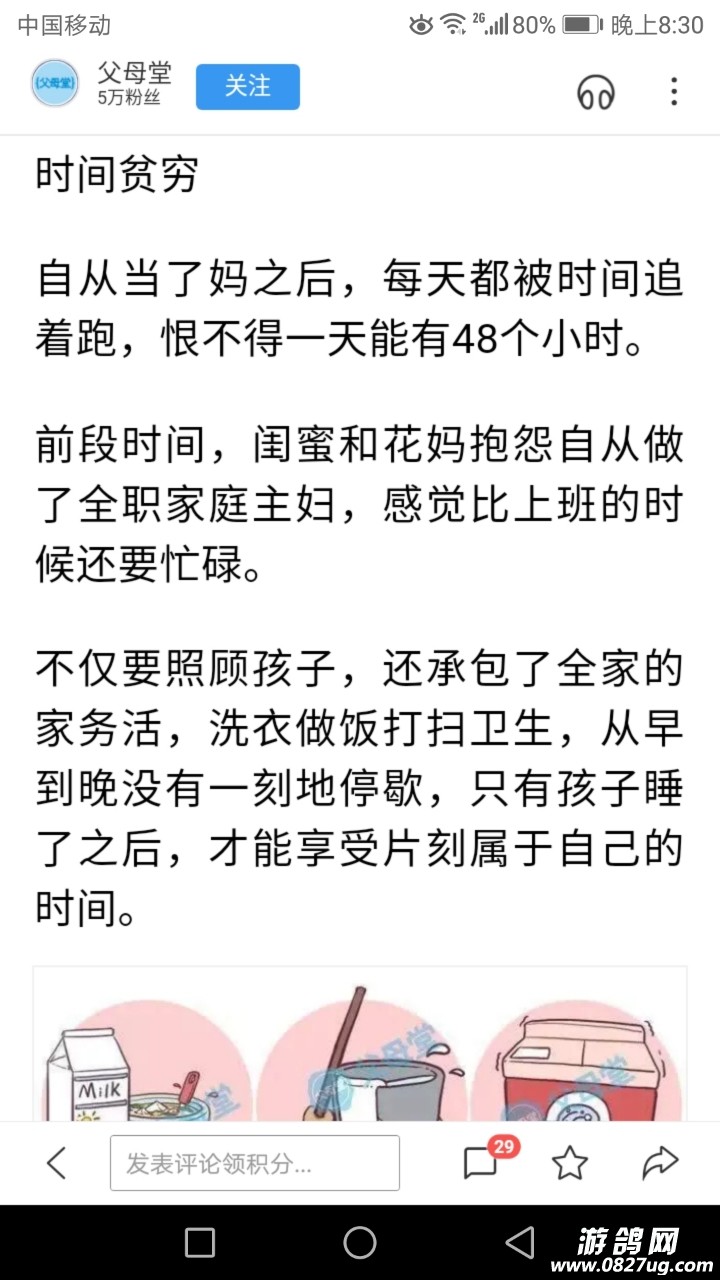Screen dimensions: 720x1280
Task: Go back using the bottom-left arrow
Action: (x=57, y=1163)
